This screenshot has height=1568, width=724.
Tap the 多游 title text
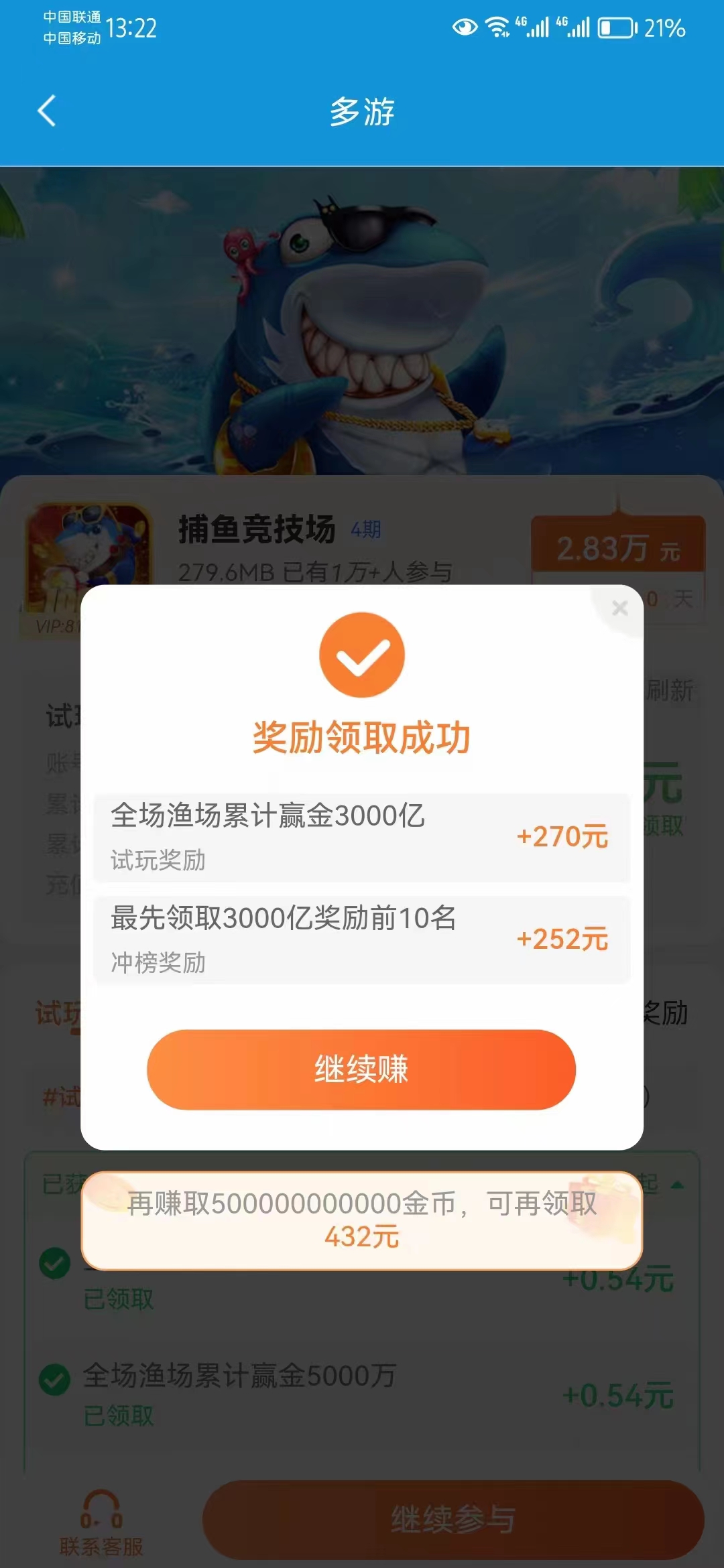[x=362, y=111]
